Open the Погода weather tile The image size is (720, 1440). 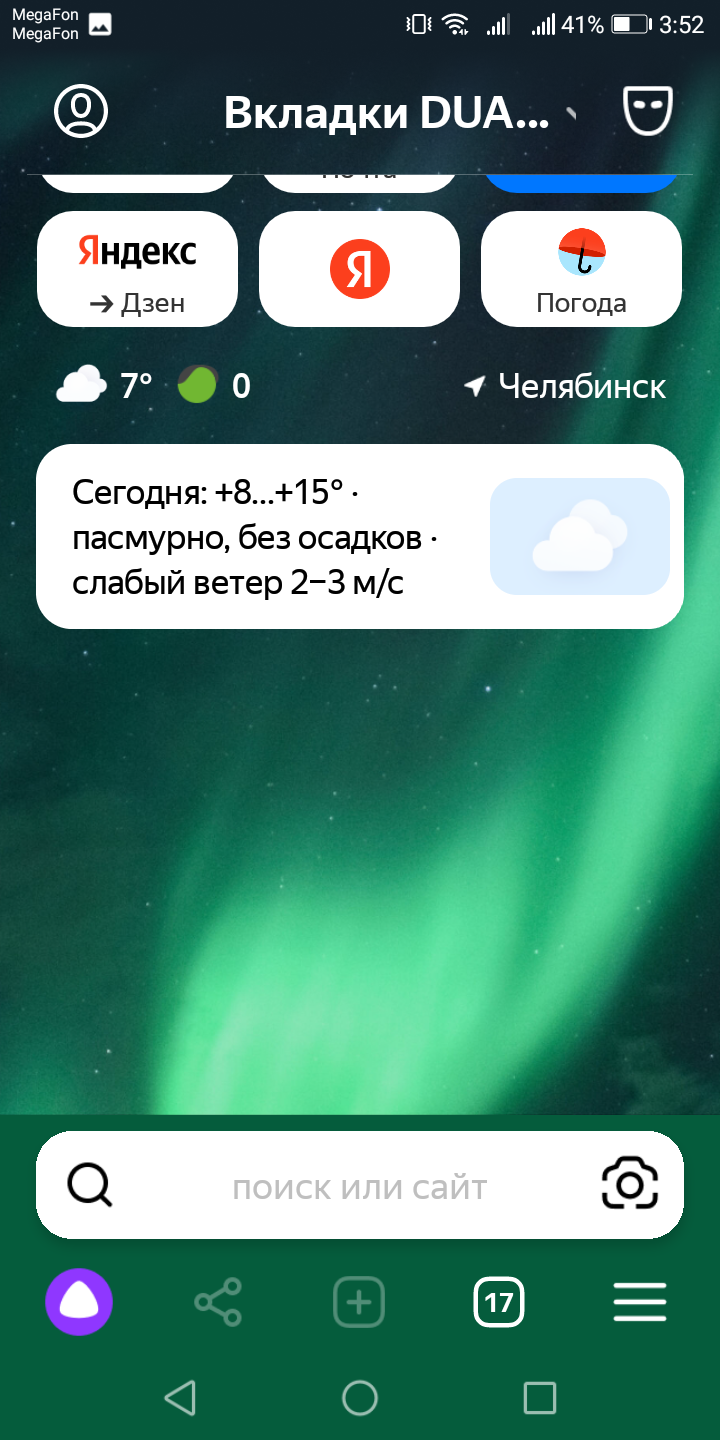coord(581,269)
